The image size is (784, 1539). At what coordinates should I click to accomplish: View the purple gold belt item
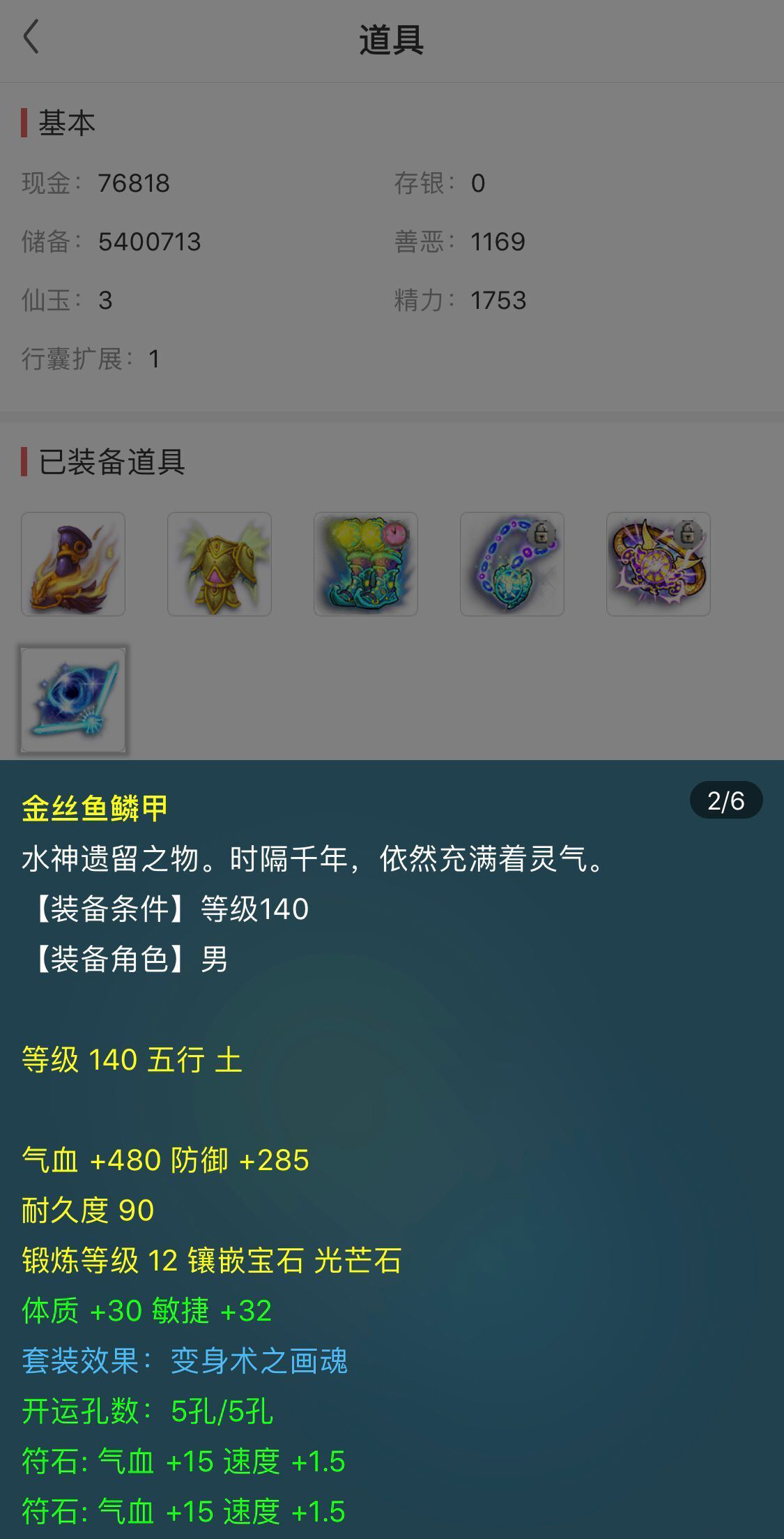[x=659, y=564]
